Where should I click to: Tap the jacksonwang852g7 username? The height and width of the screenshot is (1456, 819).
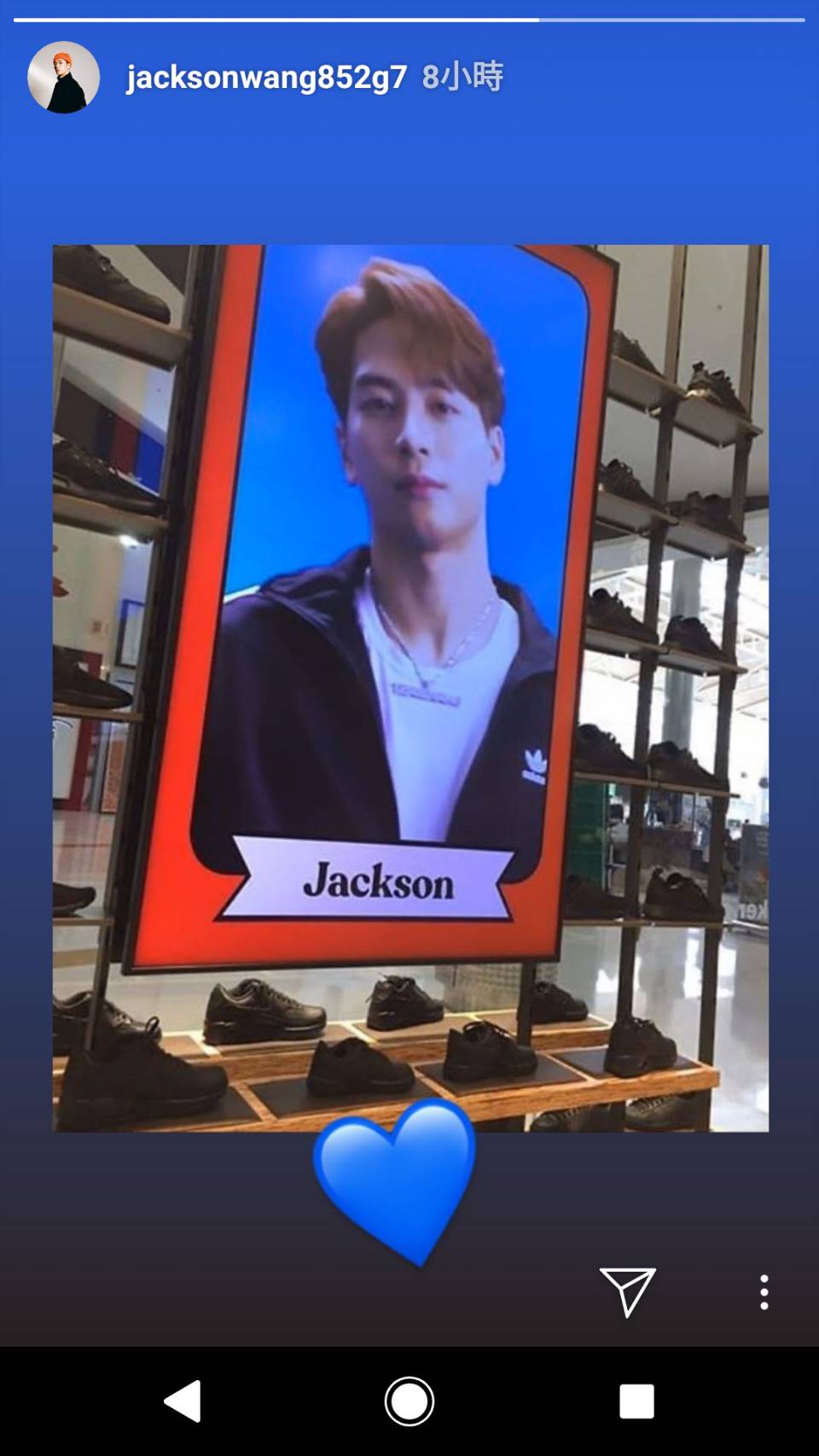266,78
